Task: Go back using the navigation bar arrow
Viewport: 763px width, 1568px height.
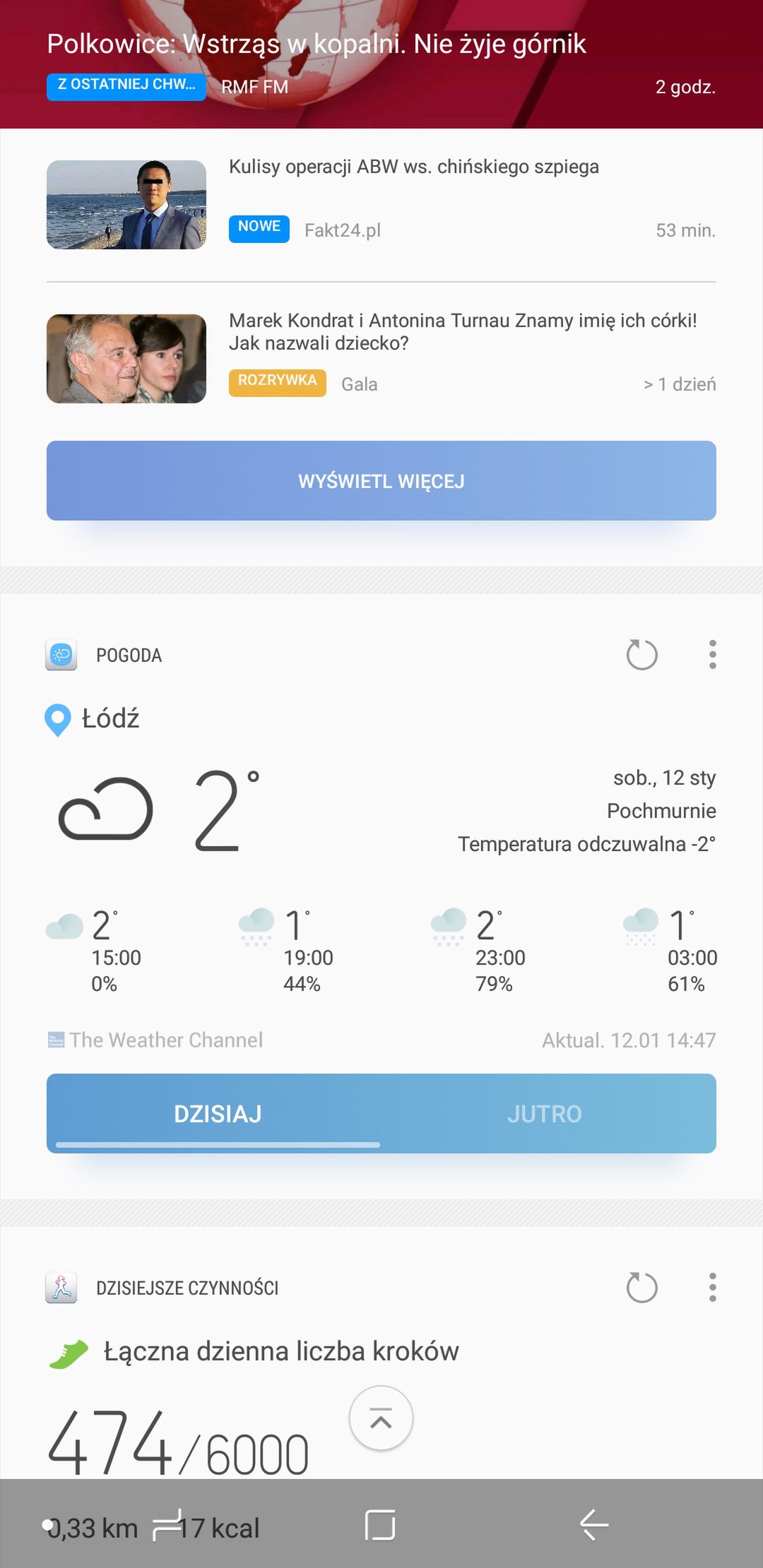Action: click(x=594, y=1525)
